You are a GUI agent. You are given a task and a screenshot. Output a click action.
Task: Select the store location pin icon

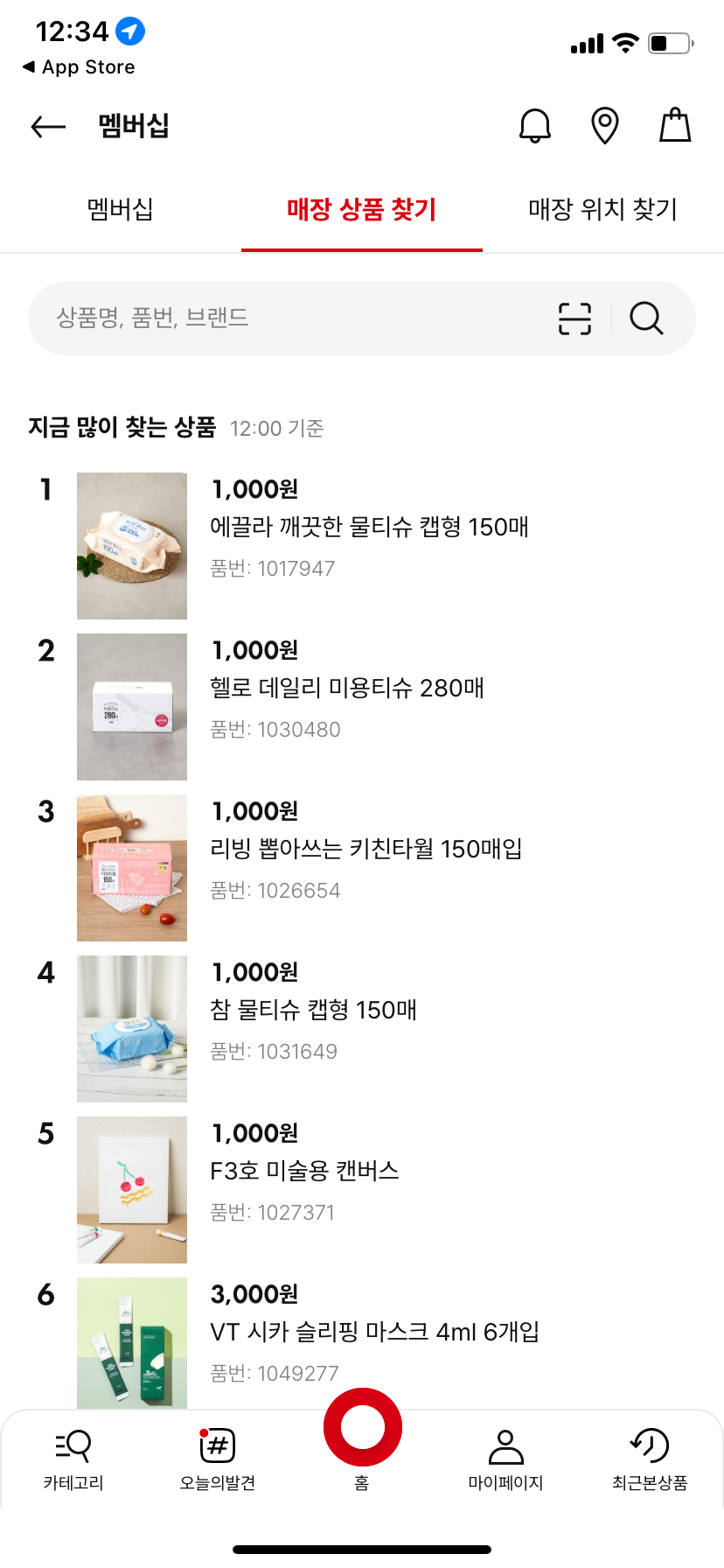[x=604, y=126]
